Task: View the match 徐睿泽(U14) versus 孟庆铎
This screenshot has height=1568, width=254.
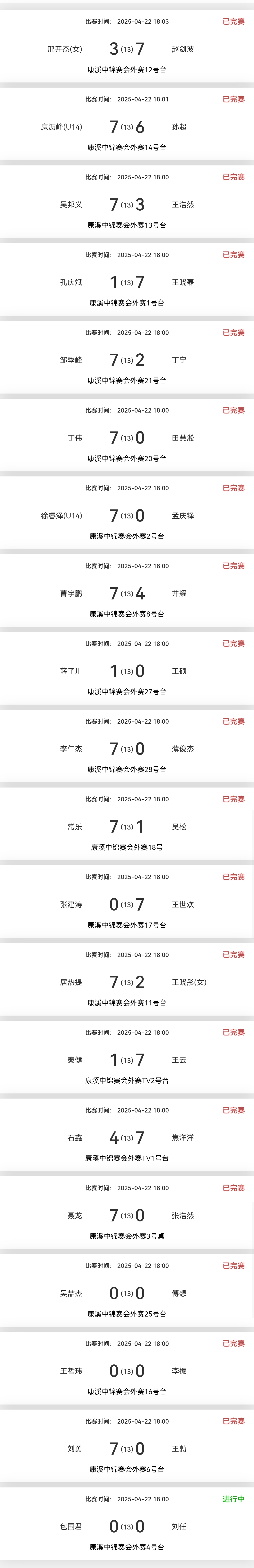Action: pyautogui.click(x=127, y=516)
